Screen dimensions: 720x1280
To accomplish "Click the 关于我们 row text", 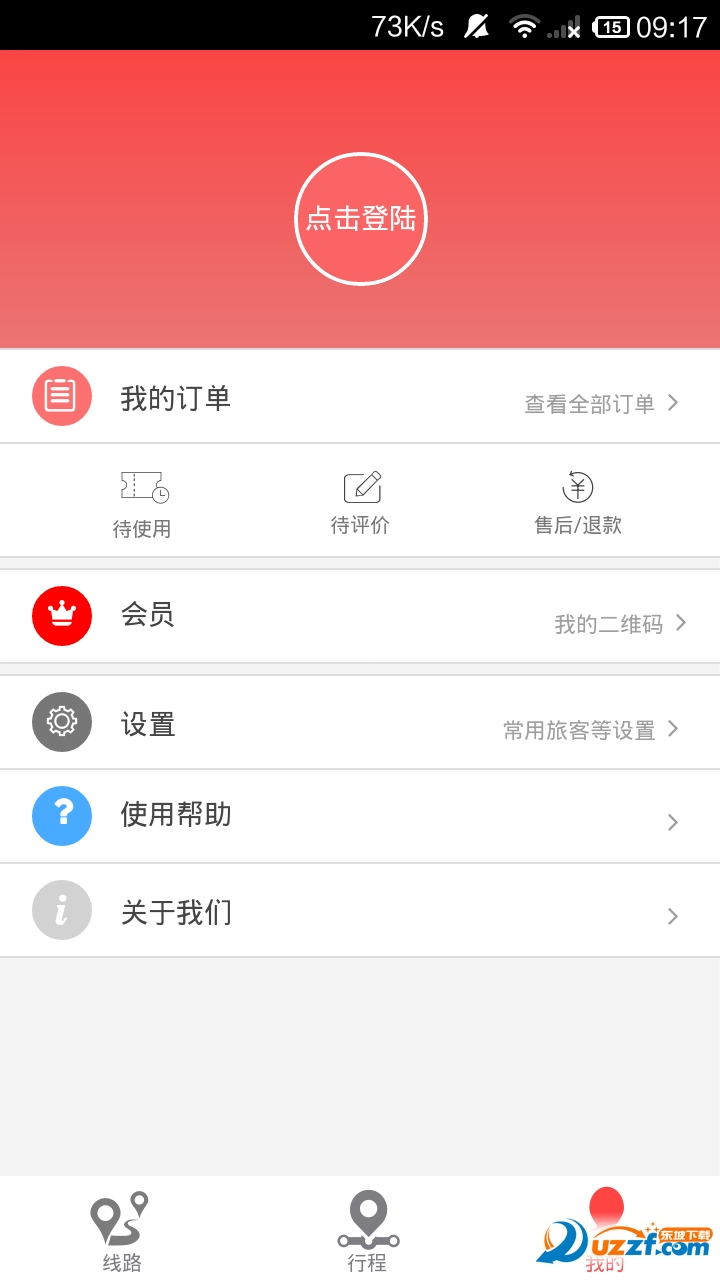I will pos(176,911).
